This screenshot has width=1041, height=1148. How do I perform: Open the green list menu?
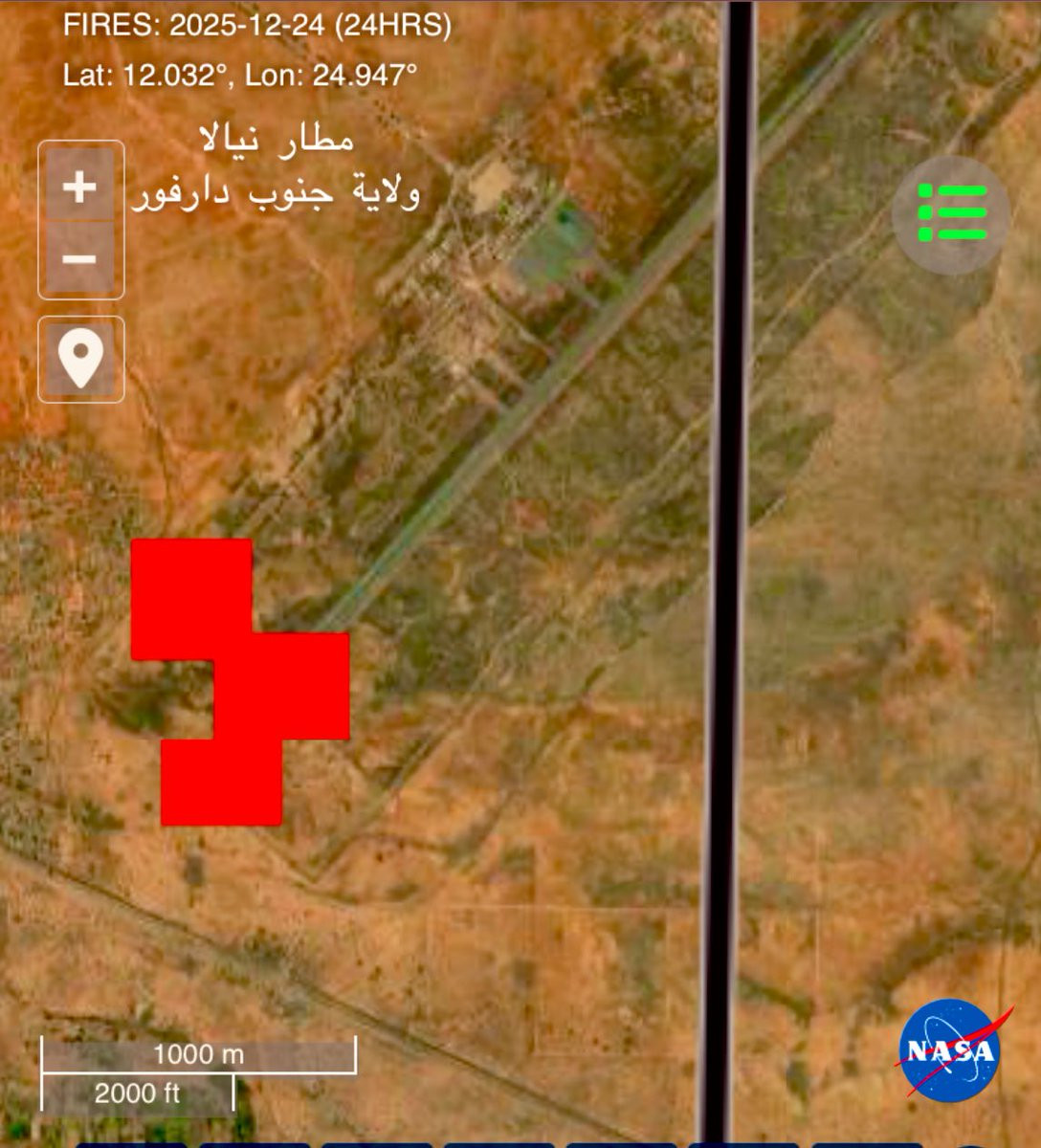tap(950, 214)
